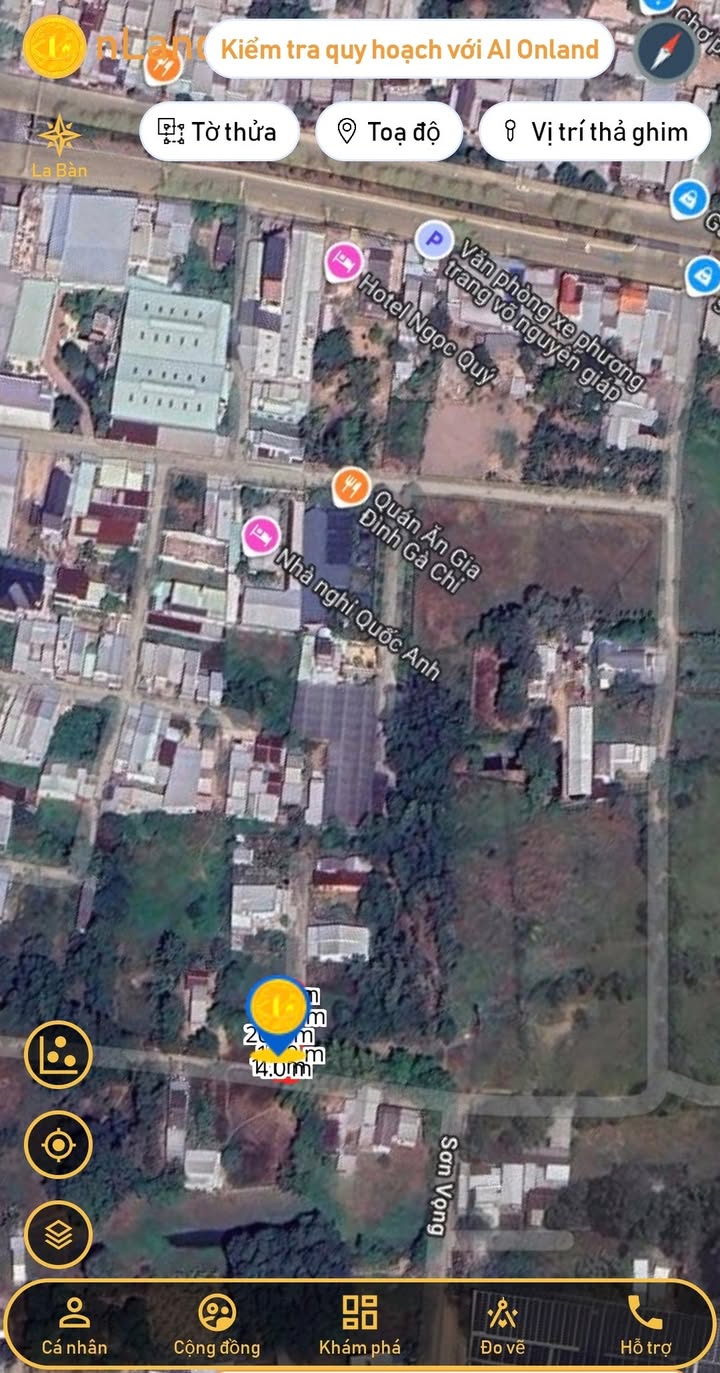Center map on my current location

pyautogui.click(x=59, y=1144)
